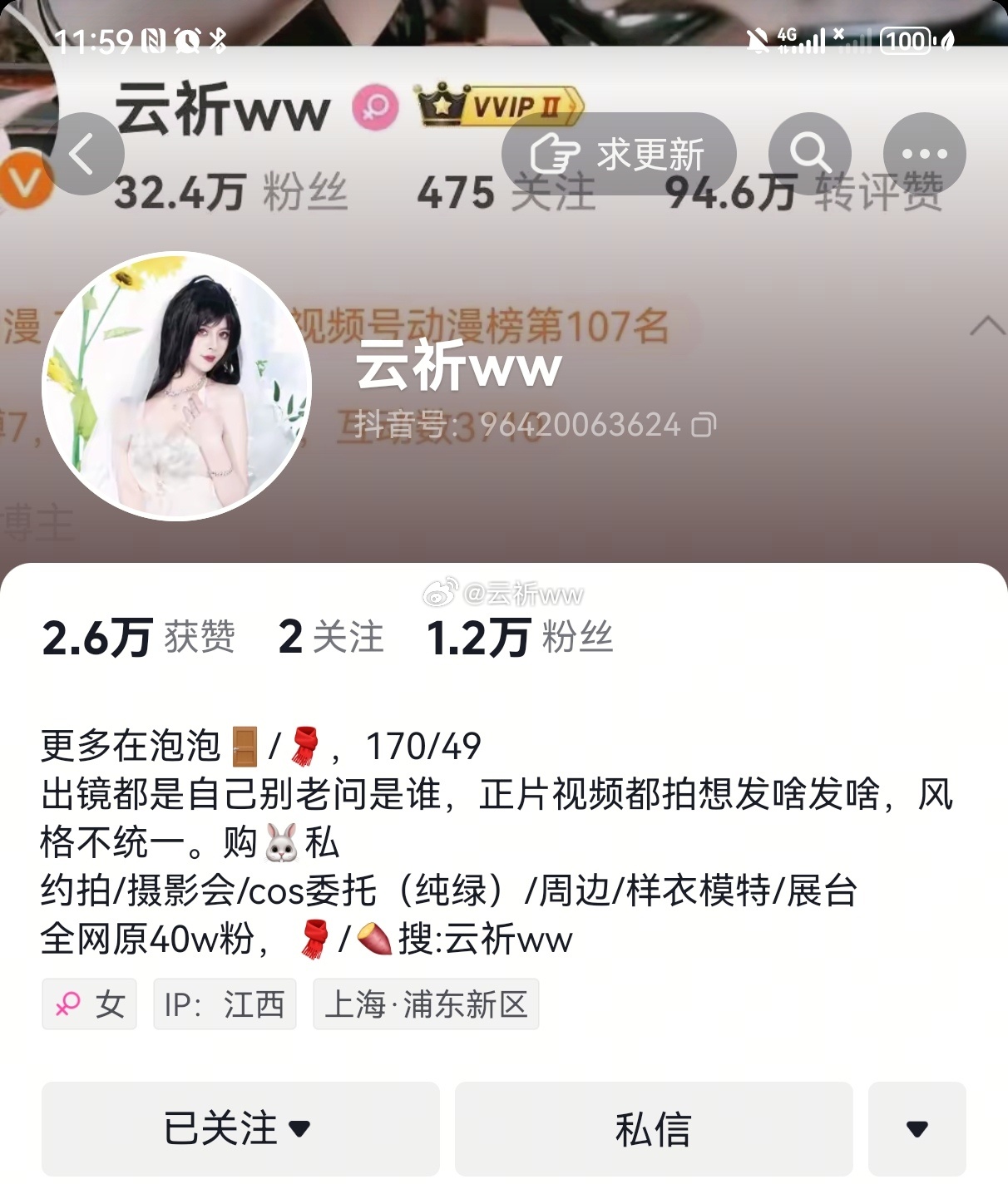
Task: View the profile avatar of 云祈ww
Action: tap(176, 386)
